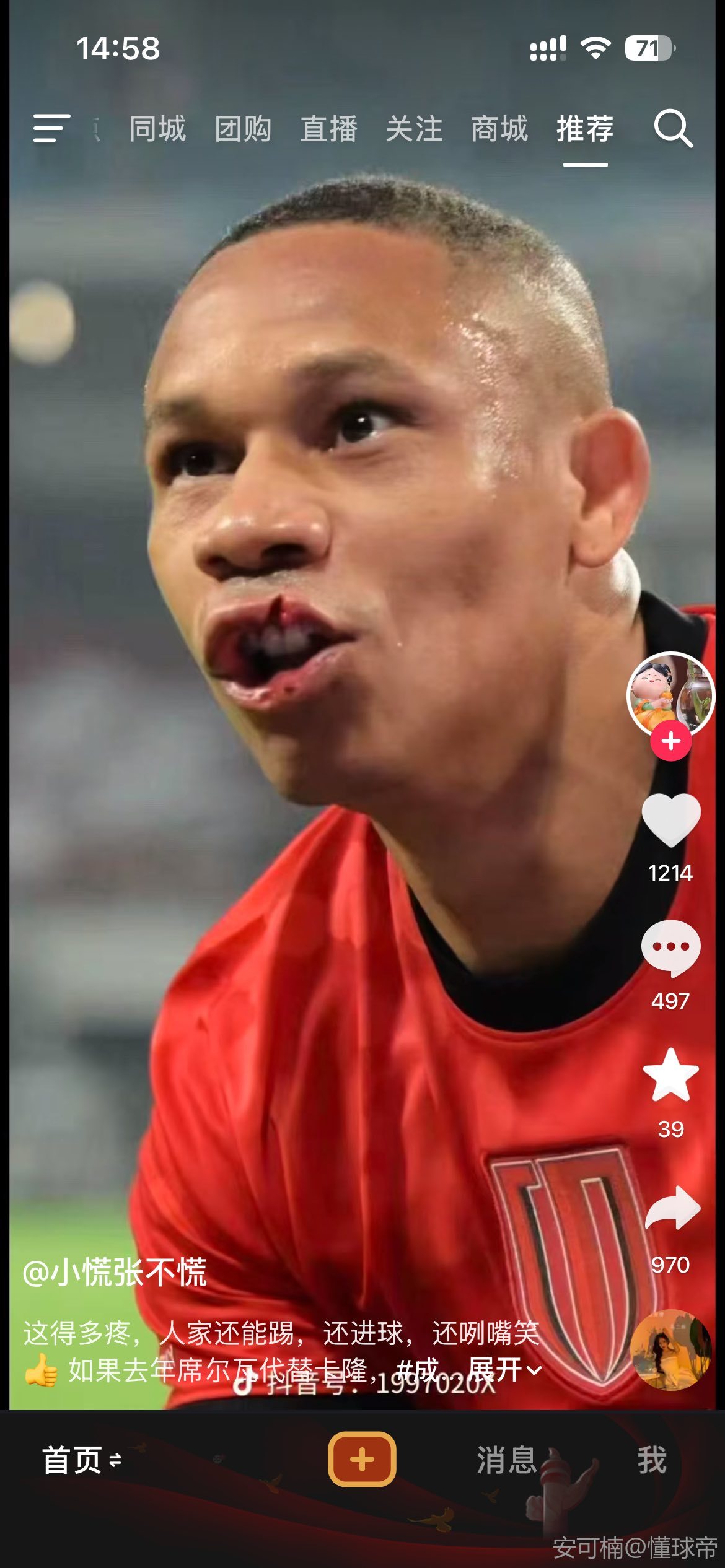View the video author's avatar profile

670,692
